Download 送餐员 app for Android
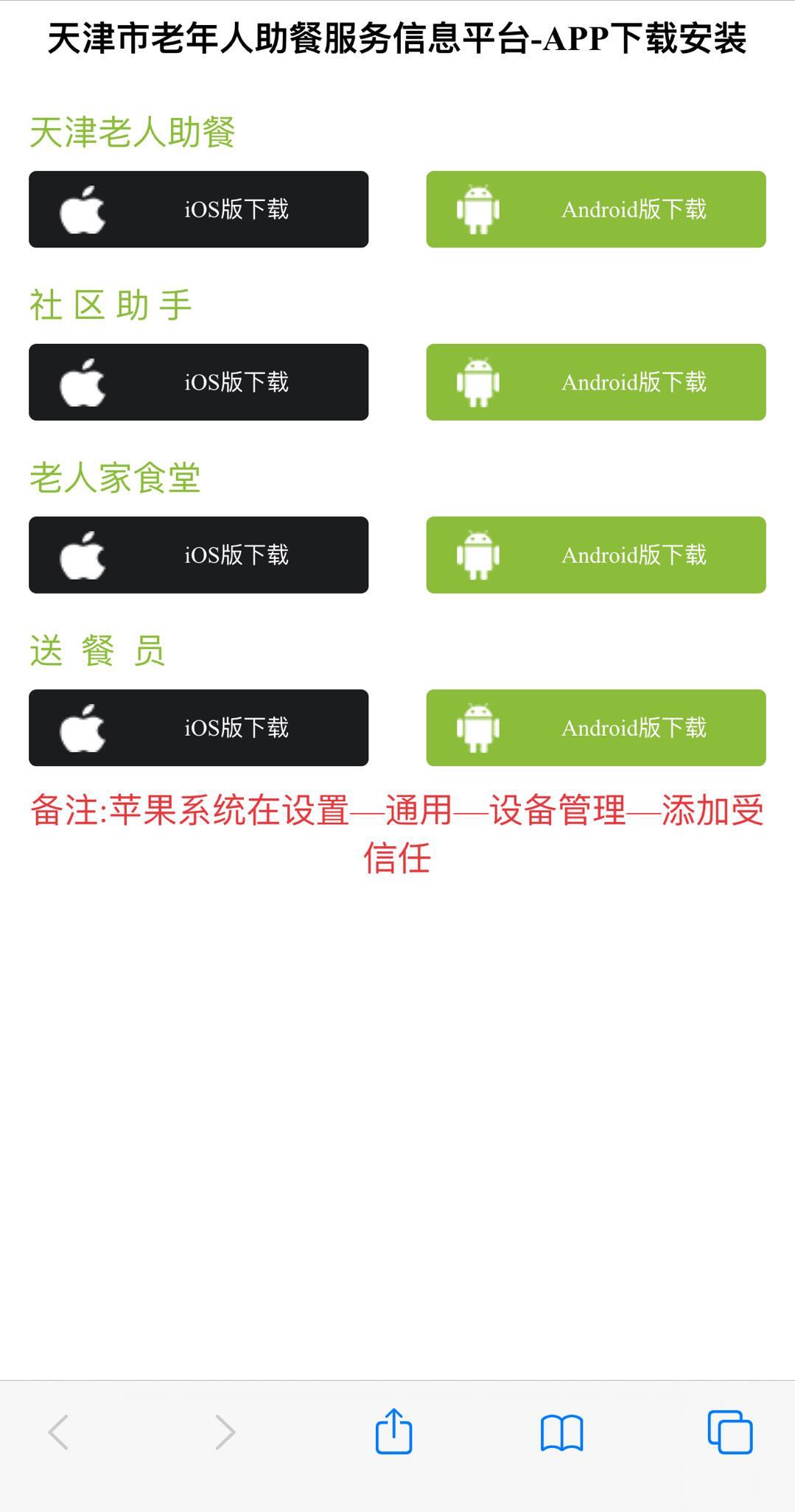 (595, 728)
